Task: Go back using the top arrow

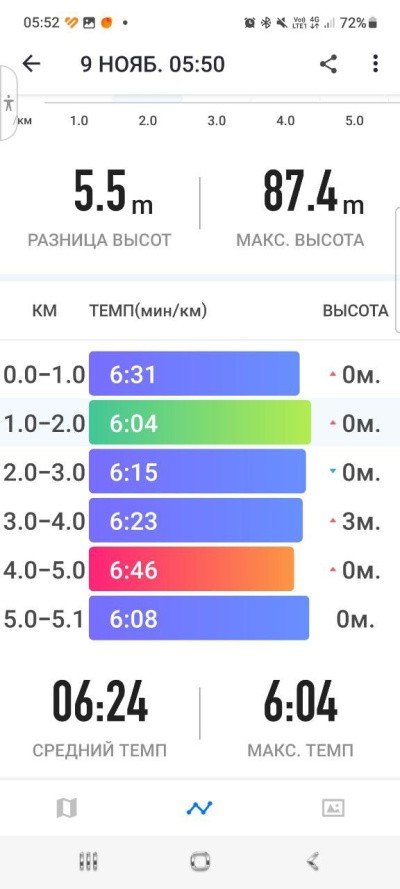Action: (x=31, y=64)
